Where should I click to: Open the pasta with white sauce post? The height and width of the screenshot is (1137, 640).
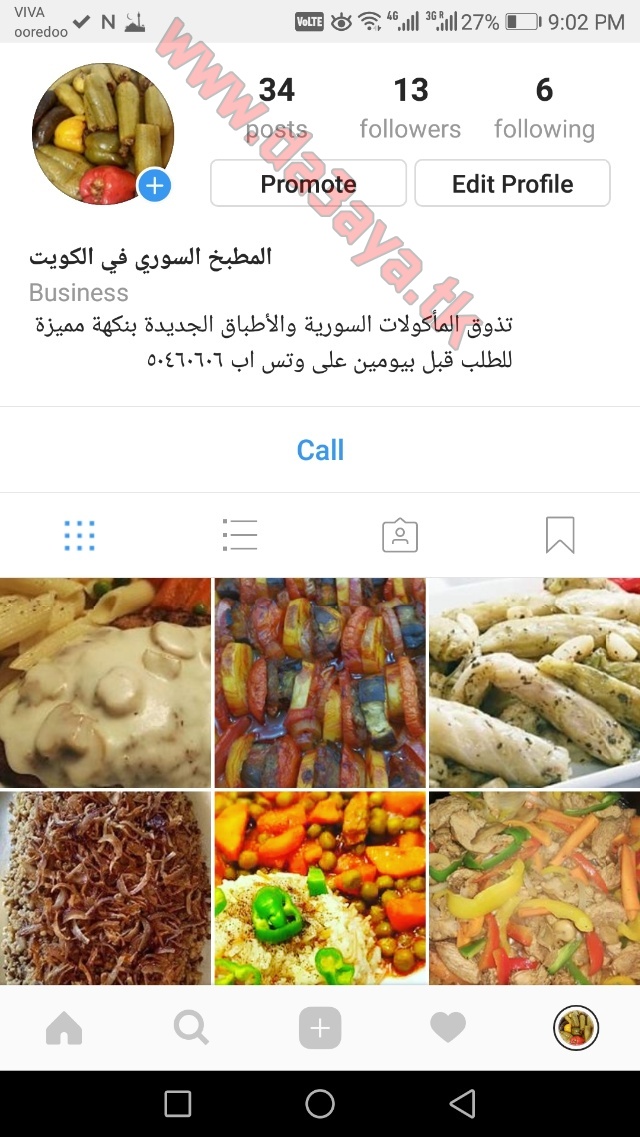coord(105,682)
